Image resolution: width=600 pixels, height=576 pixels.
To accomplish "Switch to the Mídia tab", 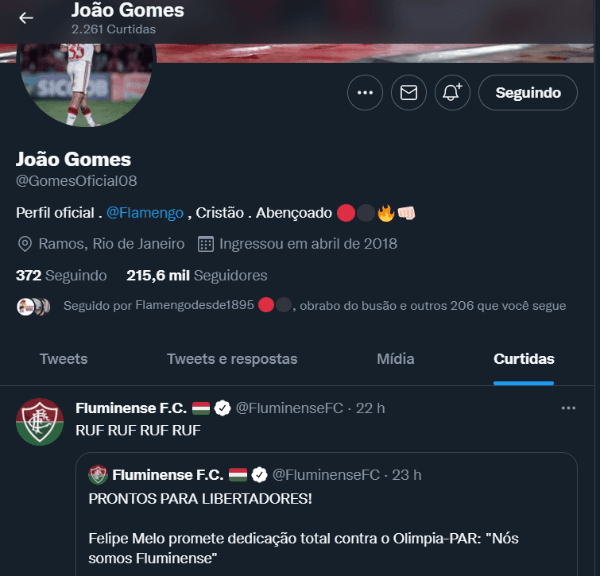I will pyautogui.click(x=395, y=359).
